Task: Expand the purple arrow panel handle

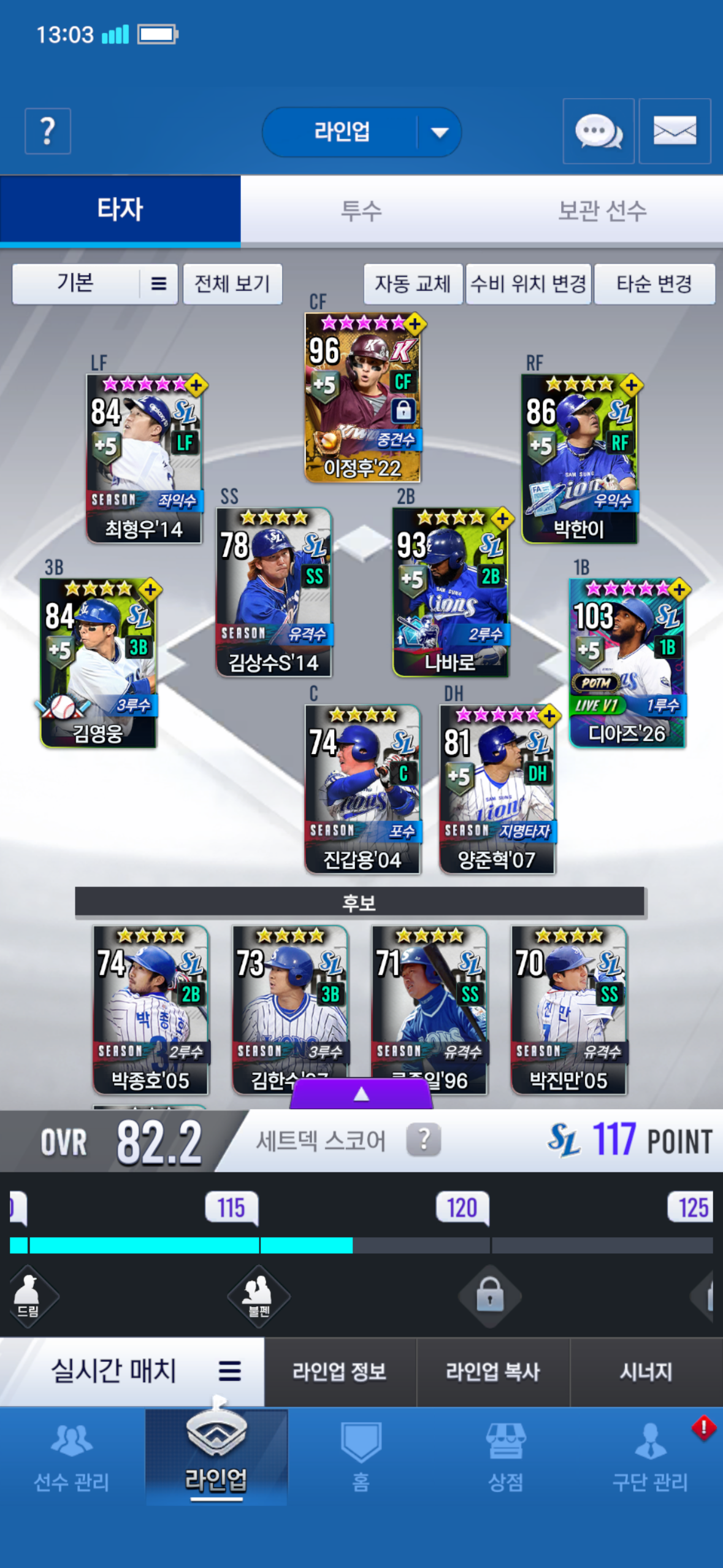Action: pos(361,1094)
